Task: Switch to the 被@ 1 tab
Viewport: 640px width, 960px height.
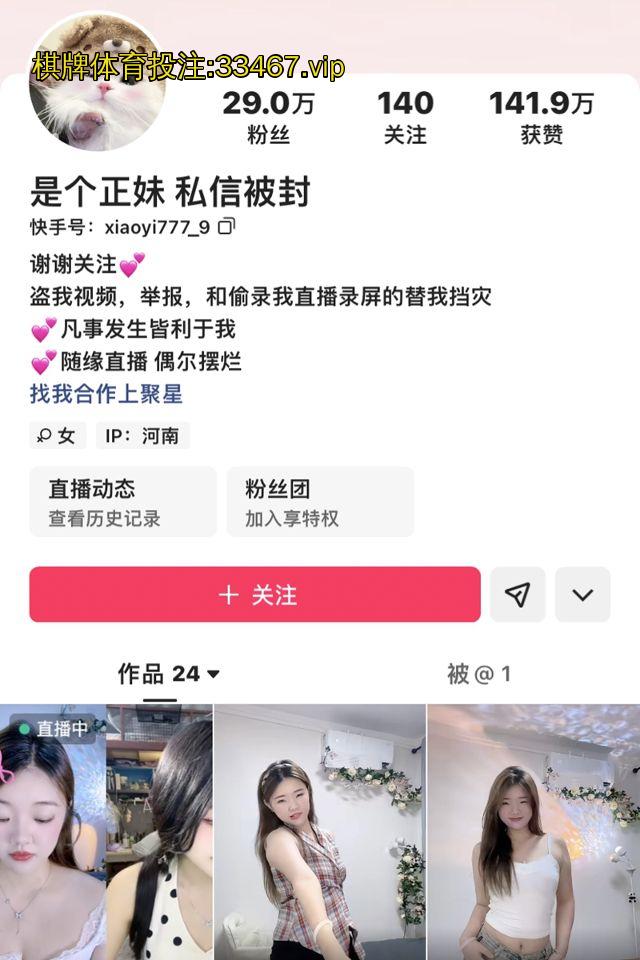Action: coord(478,674)
